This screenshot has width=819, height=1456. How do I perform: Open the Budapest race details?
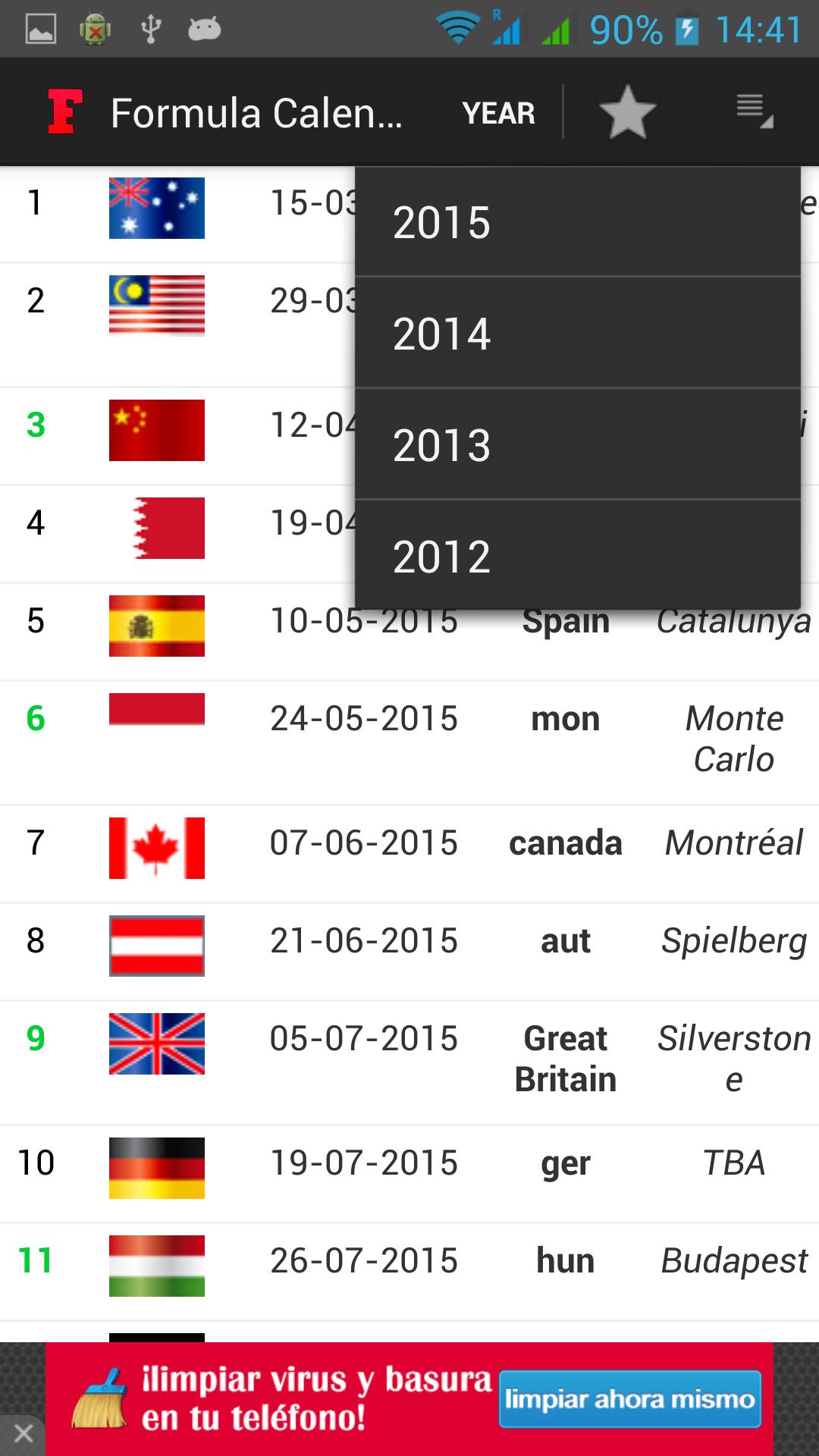tap(409, 1261)
